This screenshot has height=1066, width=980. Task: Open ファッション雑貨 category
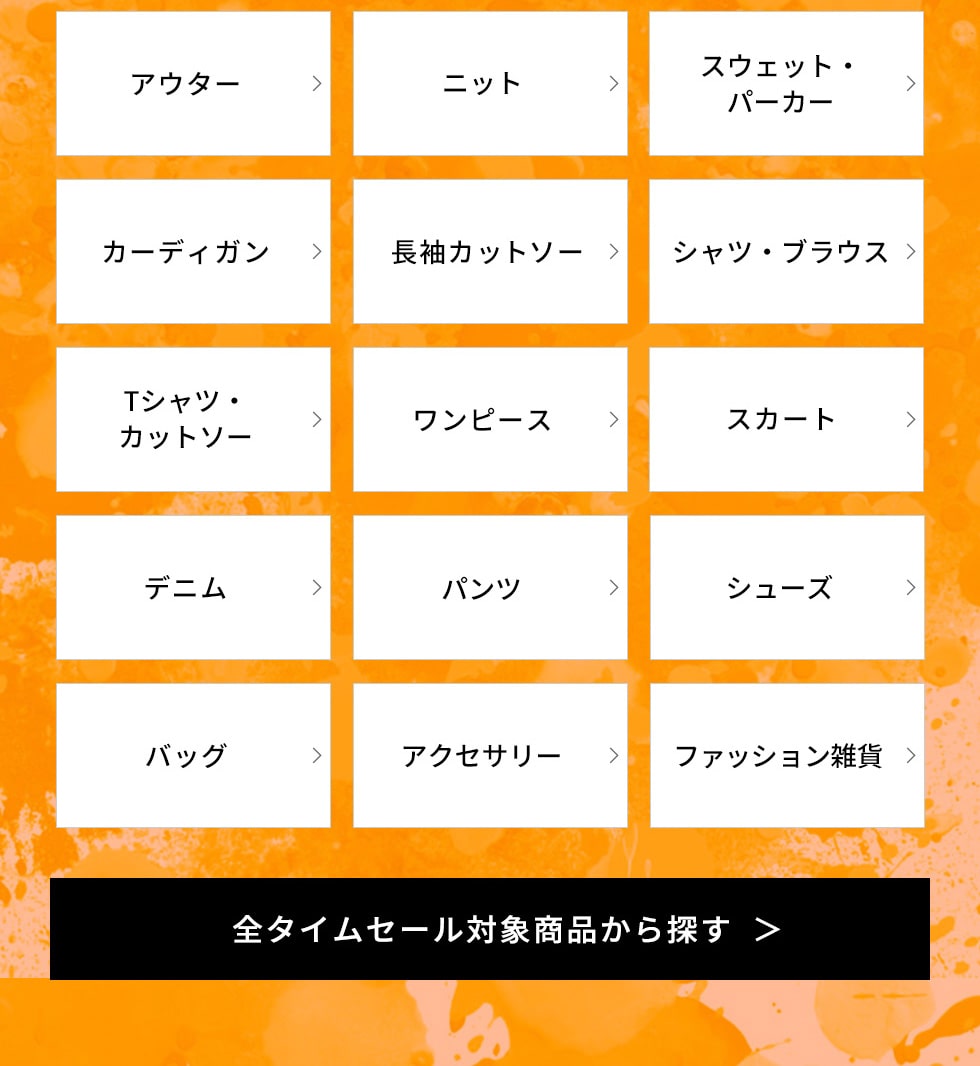[x=786, y=756]
